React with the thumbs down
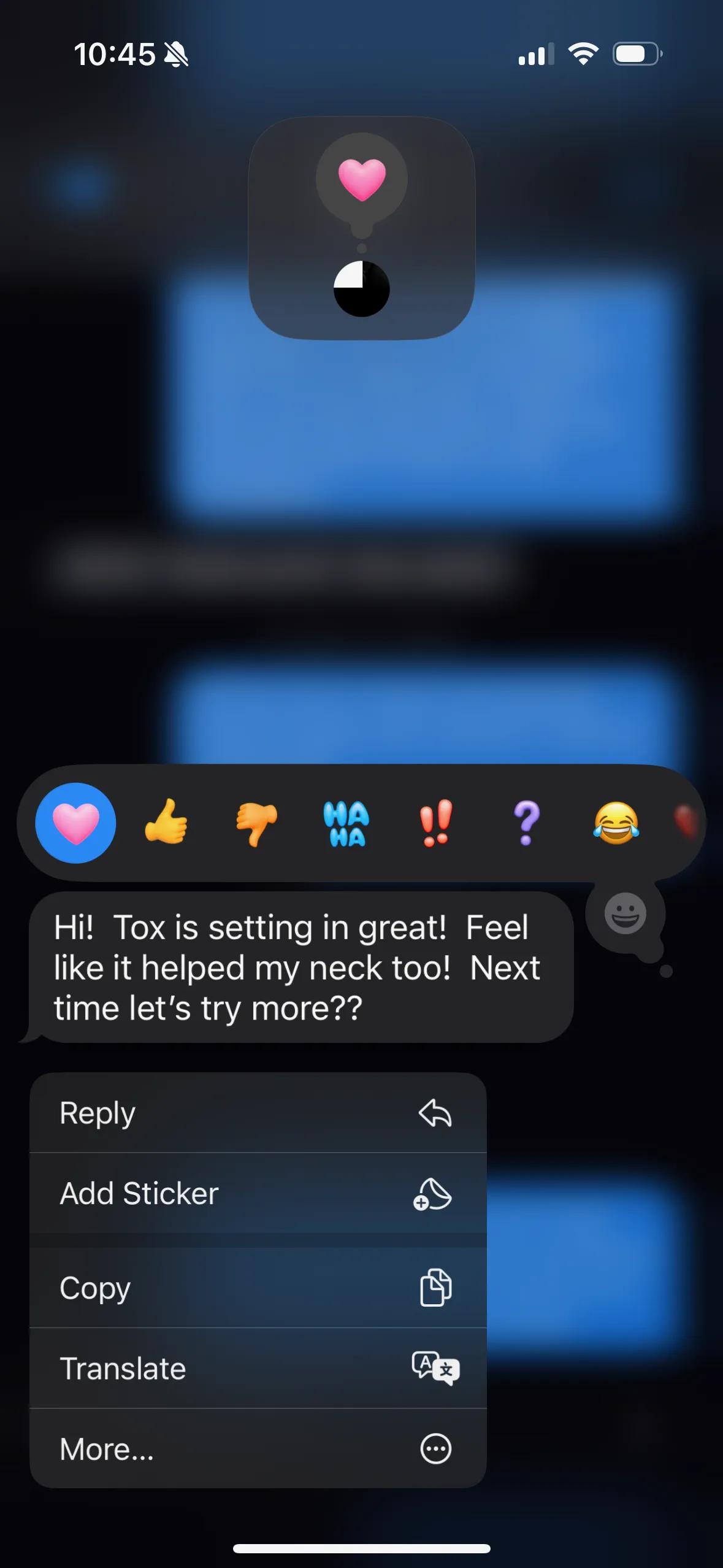This screenshot has height=1568, width=723. pos(256,823)
